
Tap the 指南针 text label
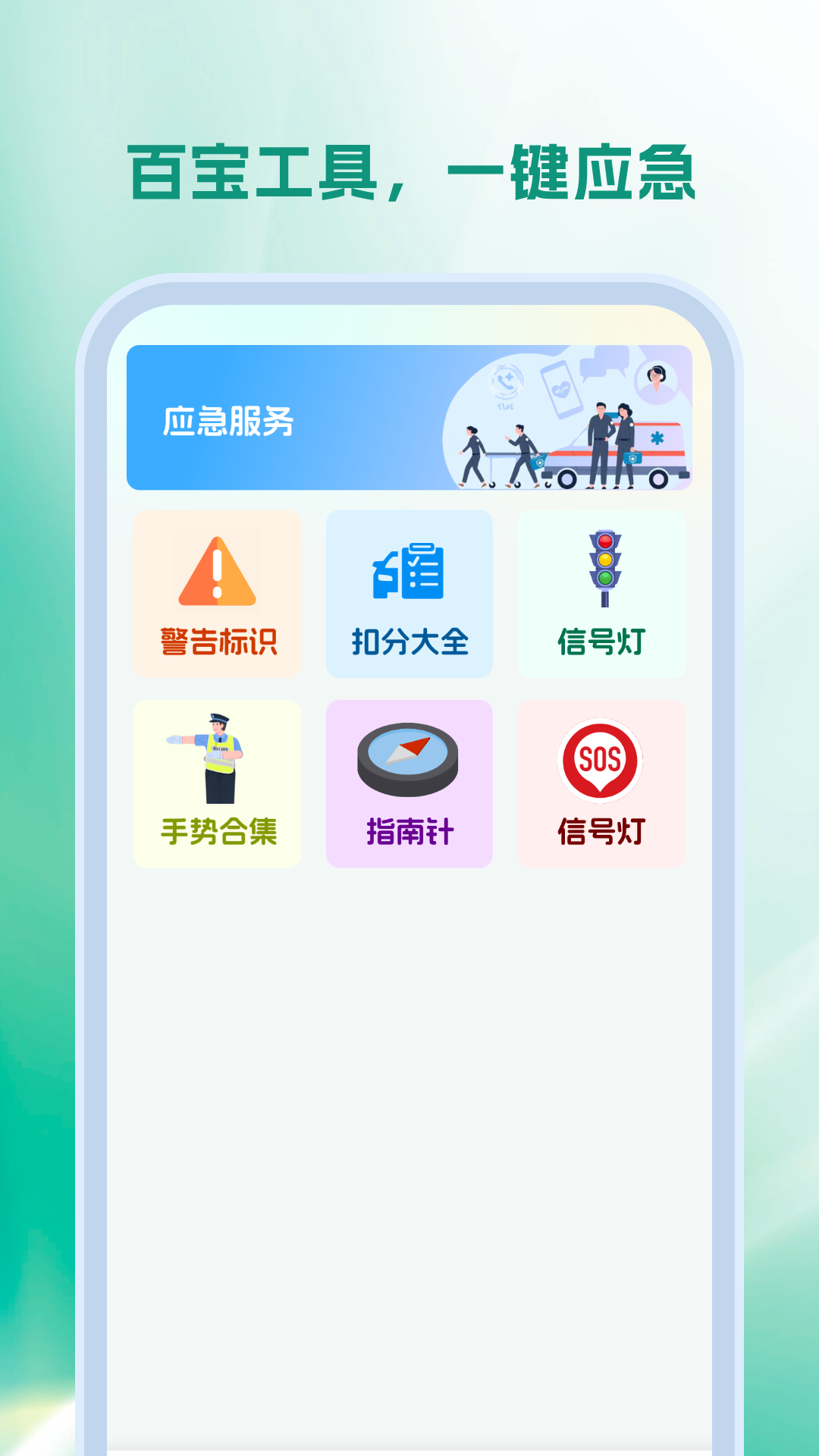pos(409,833)
